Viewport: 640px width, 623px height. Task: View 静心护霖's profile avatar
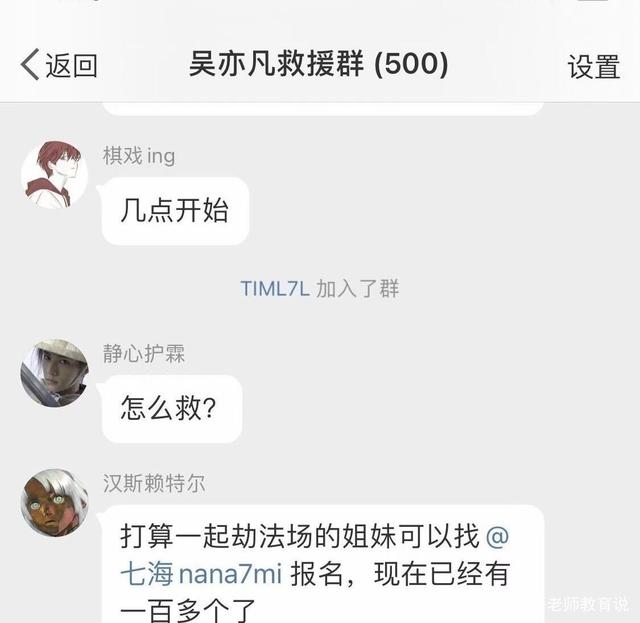(54, 373)
